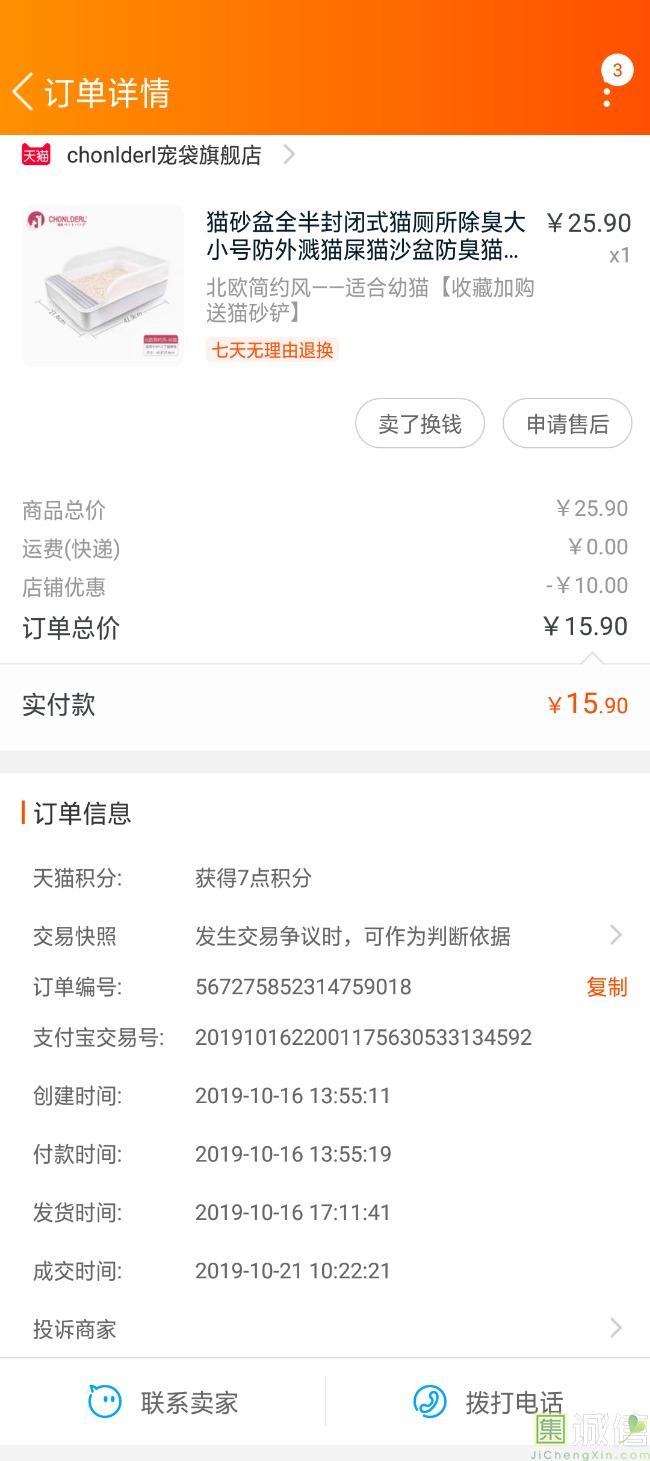Tap the 卖了换钱 button

(420, 424)
